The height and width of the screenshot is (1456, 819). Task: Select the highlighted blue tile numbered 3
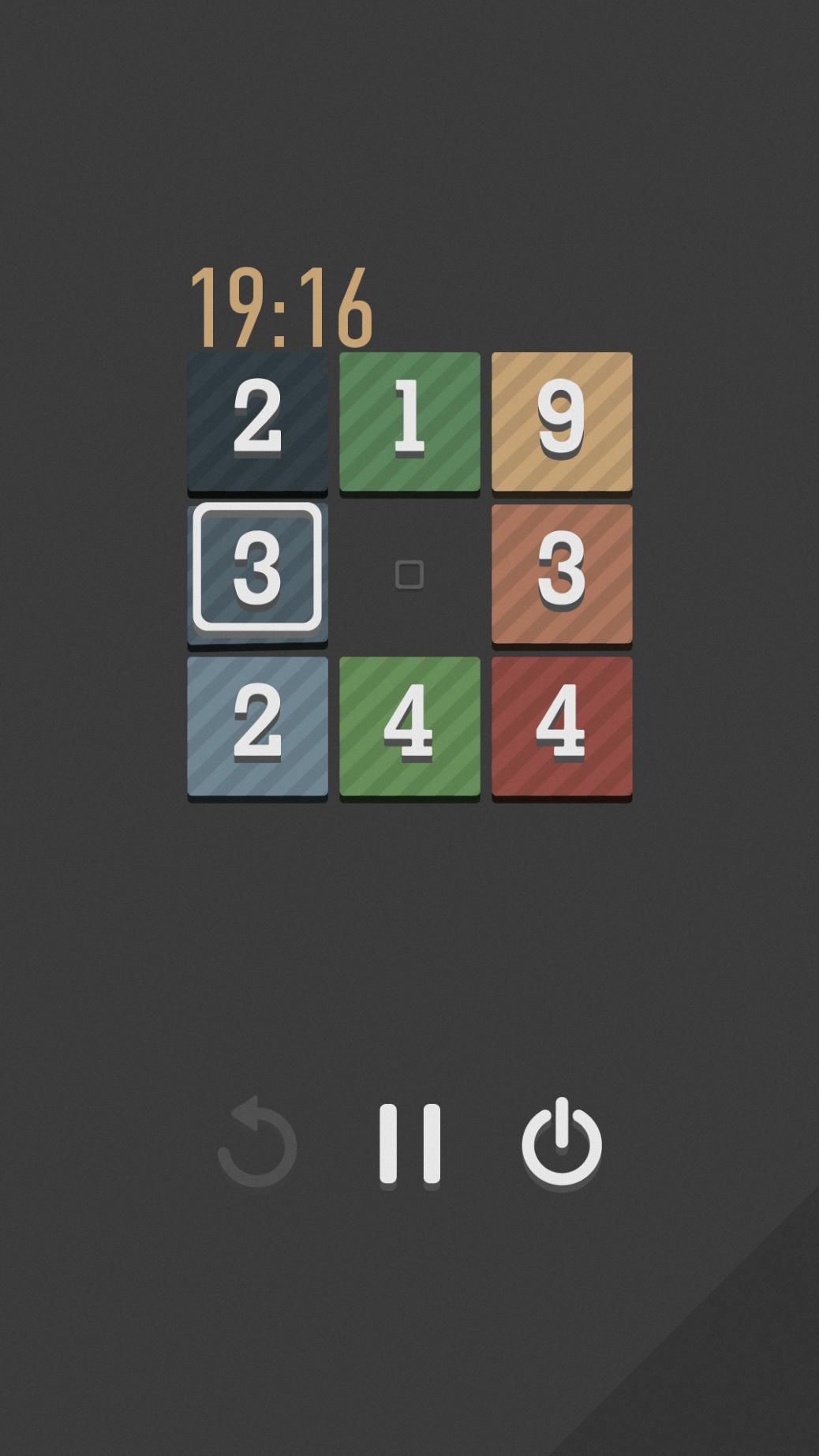click(257, 569)
